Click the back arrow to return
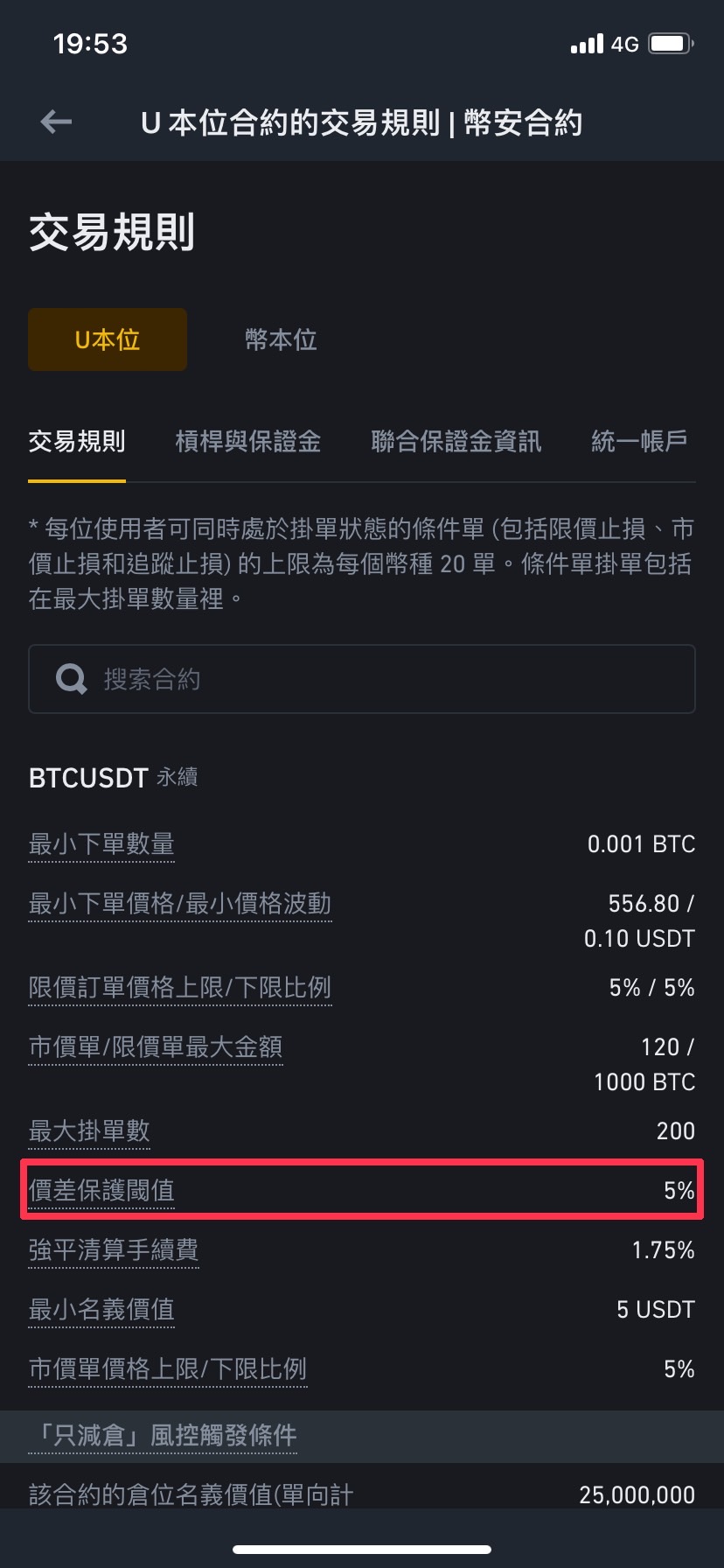 click(55, 122)
